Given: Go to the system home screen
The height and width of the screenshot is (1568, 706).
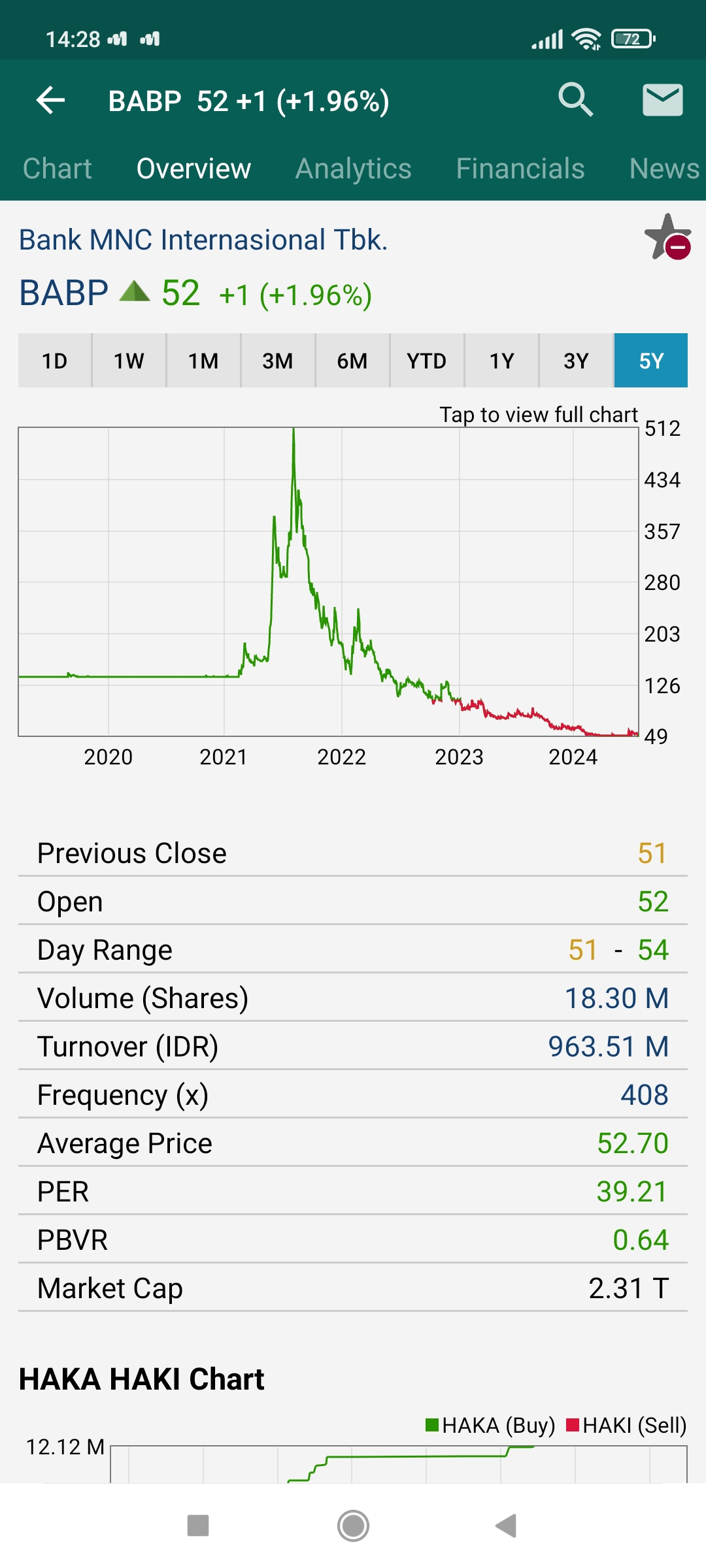Looking at the screenshot, I should pos(353,1526).
